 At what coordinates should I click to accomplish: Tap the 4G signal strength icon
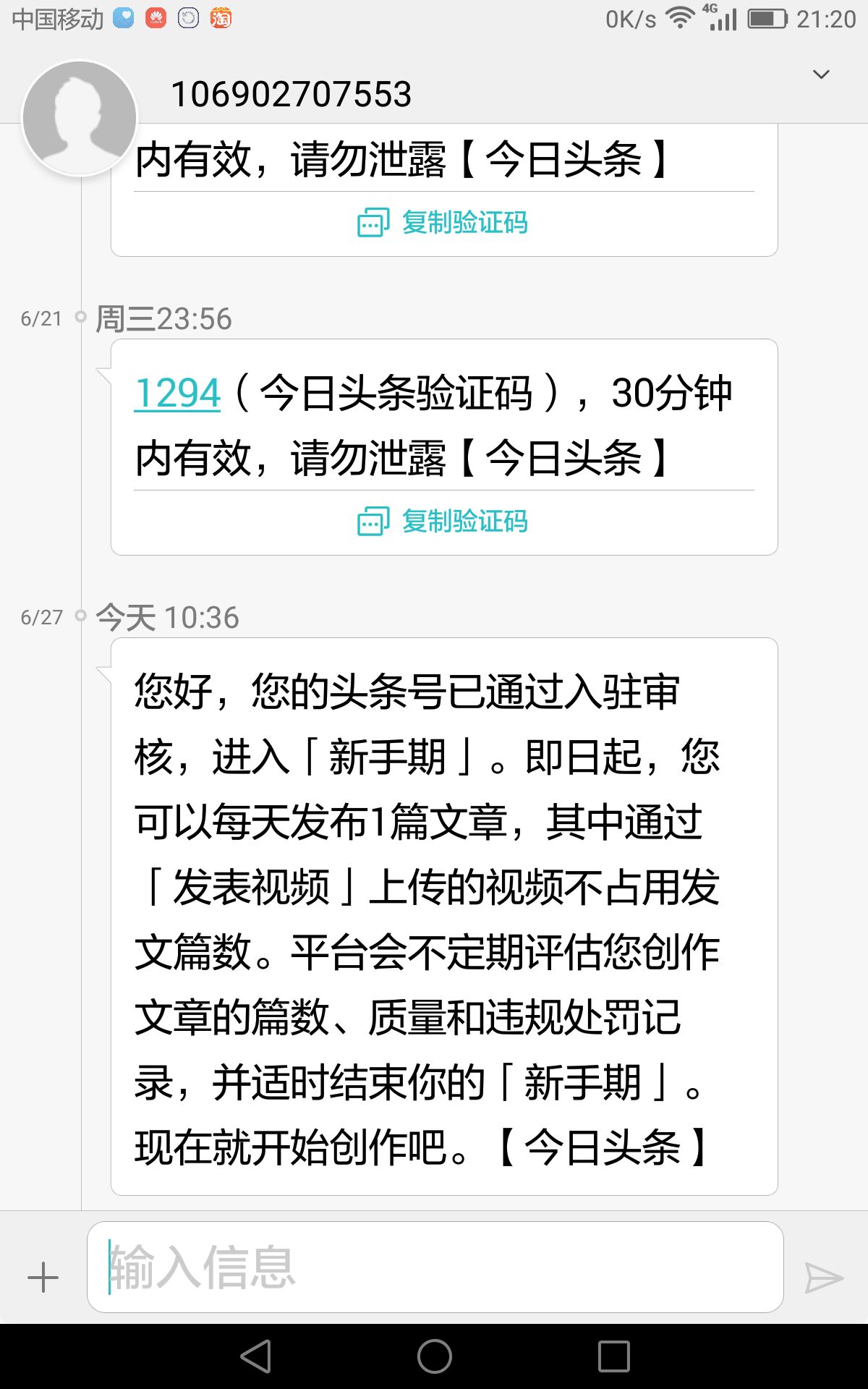(723, 20)
